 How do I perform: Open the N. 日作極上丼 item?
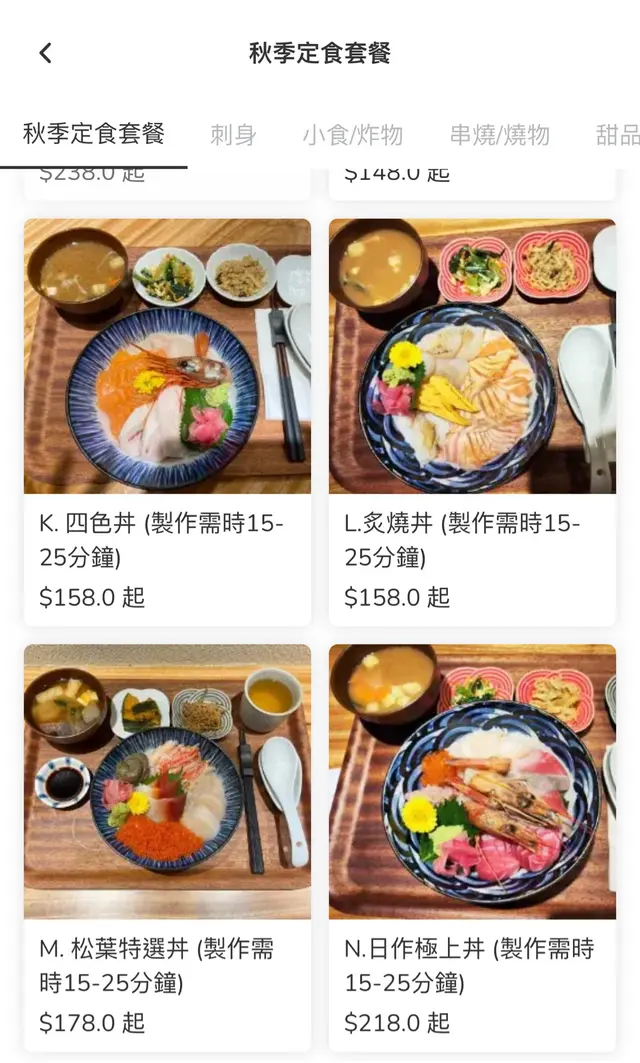(472, 845)
